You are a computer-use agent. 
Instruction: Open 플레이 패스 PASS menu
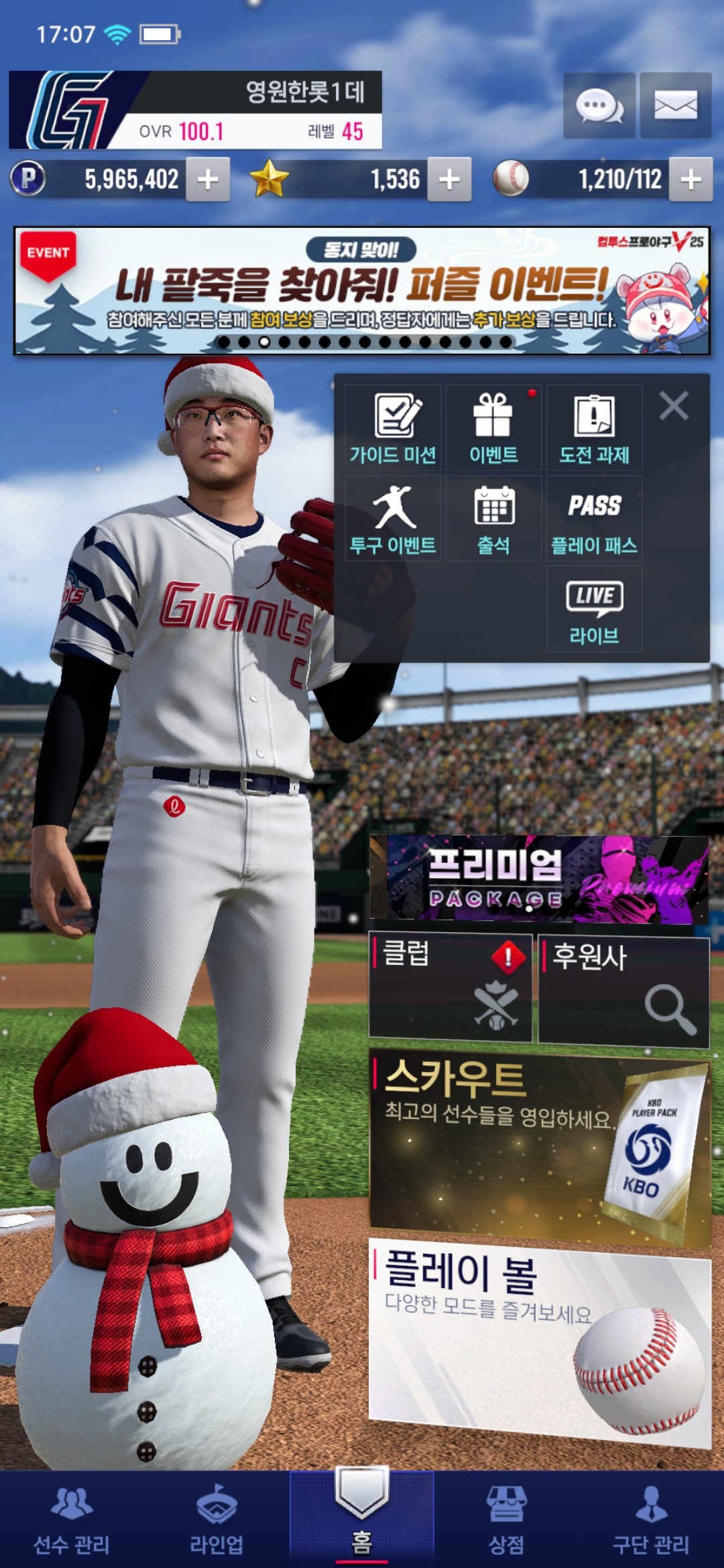(594, 519)
